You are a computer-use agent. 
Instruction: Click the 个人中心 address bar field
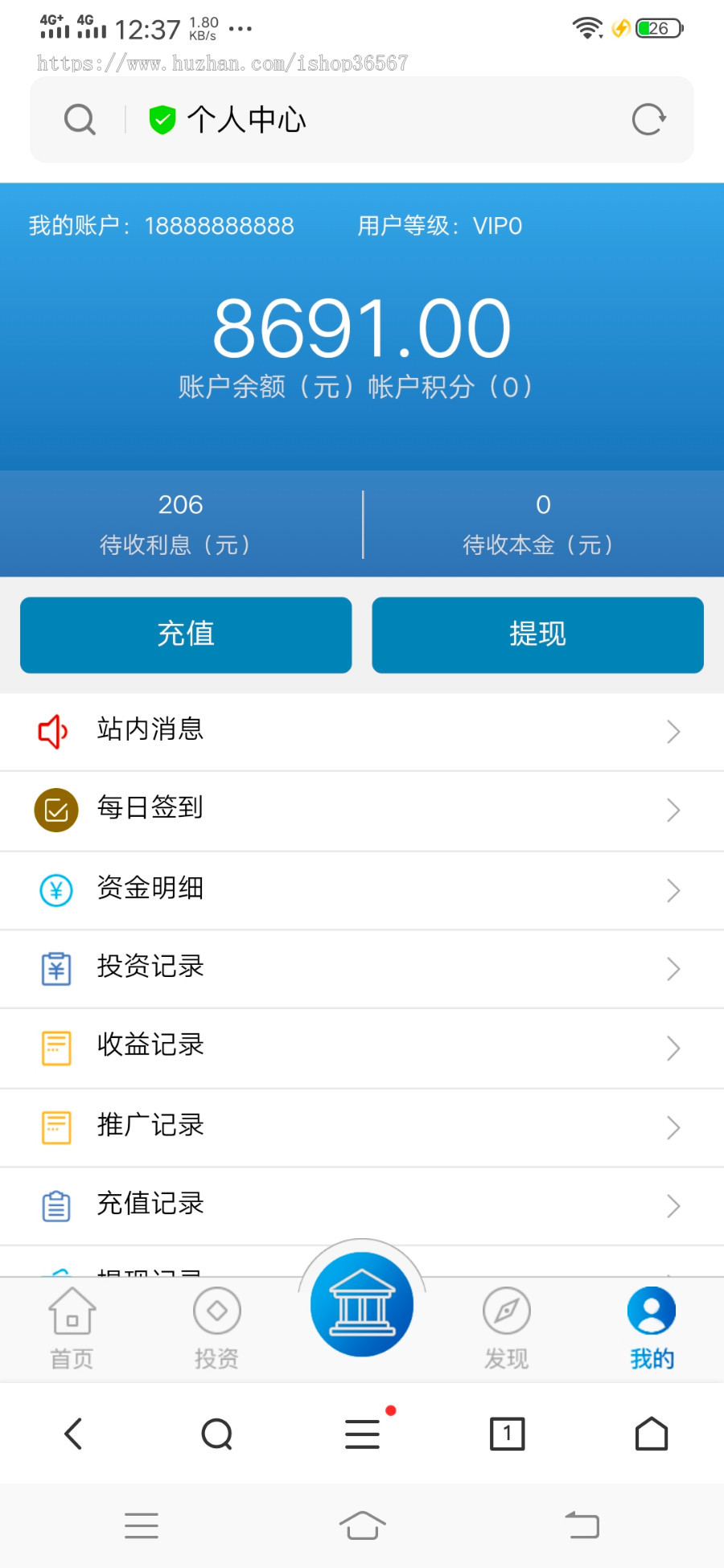[x=362, y=118]
